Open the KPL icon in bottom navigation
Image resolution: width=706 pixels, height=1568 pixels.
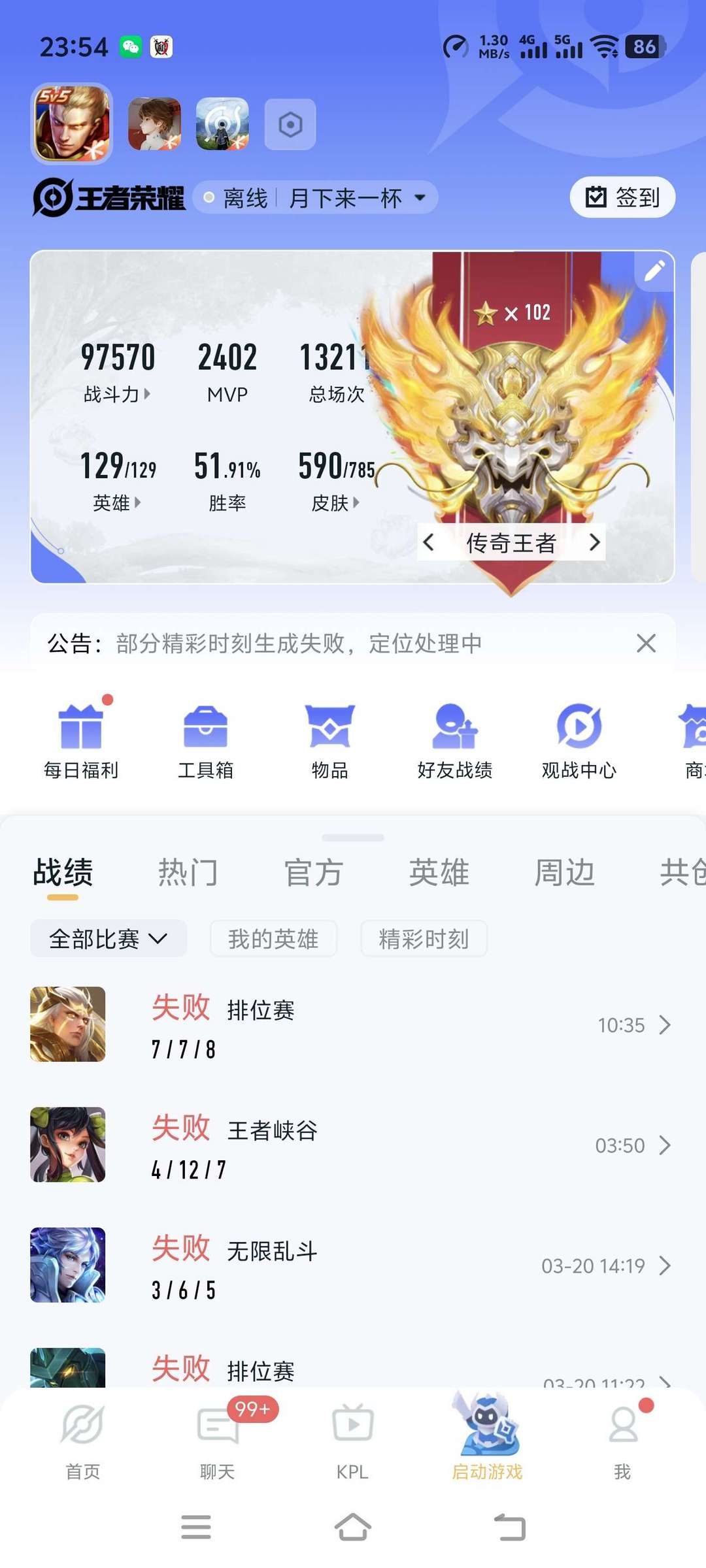[352, 1434]
